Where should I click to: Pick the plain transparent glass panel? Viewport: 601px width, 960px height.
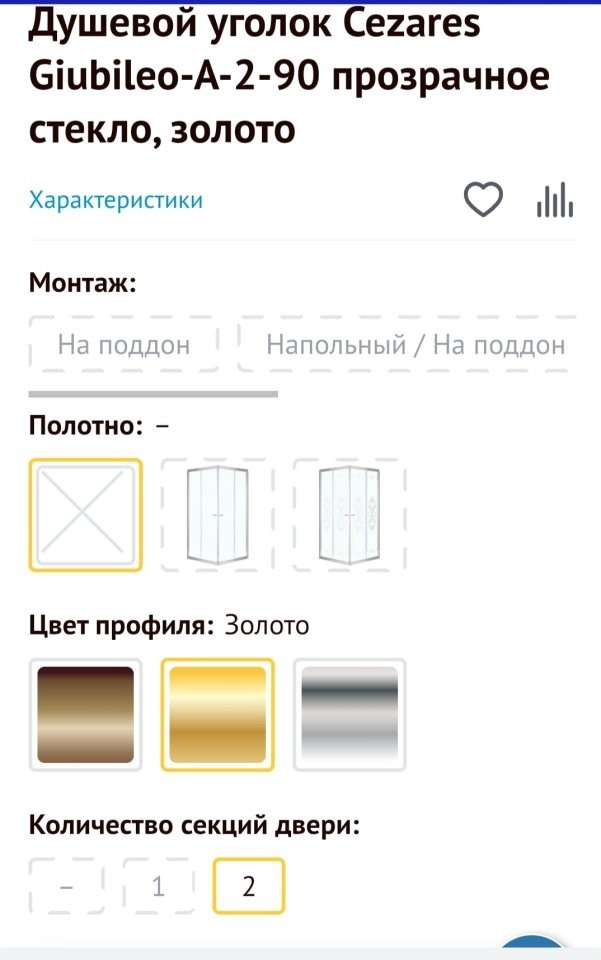pos(218,514)
